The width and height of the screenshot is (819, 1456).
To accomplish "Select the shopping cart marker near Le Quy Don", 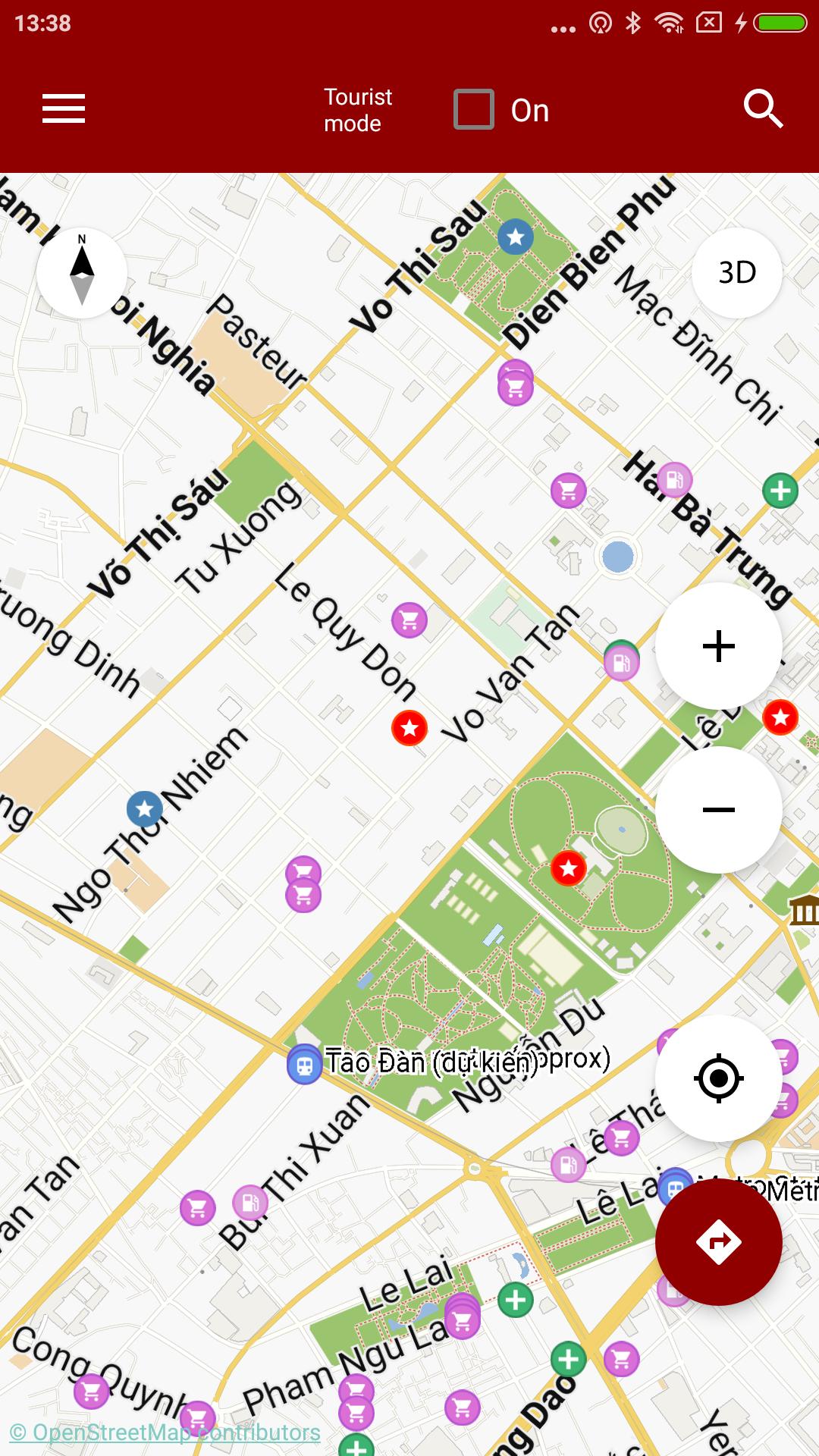I will 408,622.
